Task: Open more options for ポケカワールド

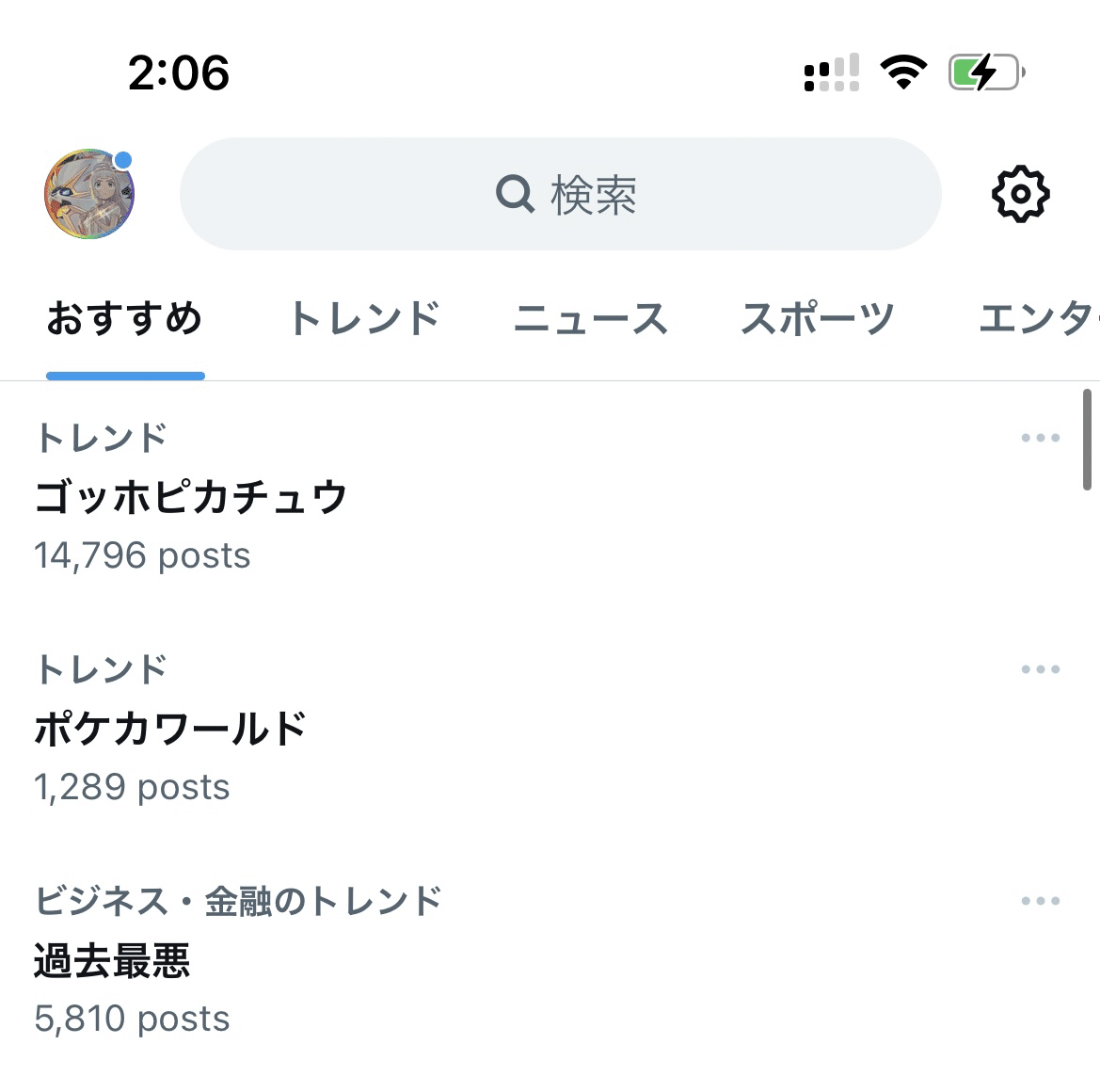Action: [x=1040, y=669]
